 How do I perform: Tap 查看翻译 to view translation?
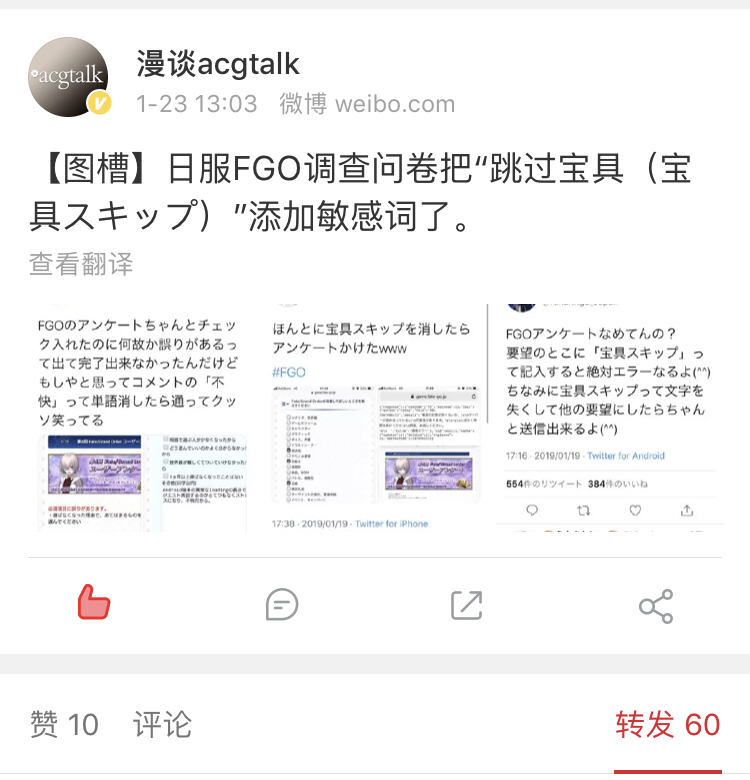(x=81, y=263)
